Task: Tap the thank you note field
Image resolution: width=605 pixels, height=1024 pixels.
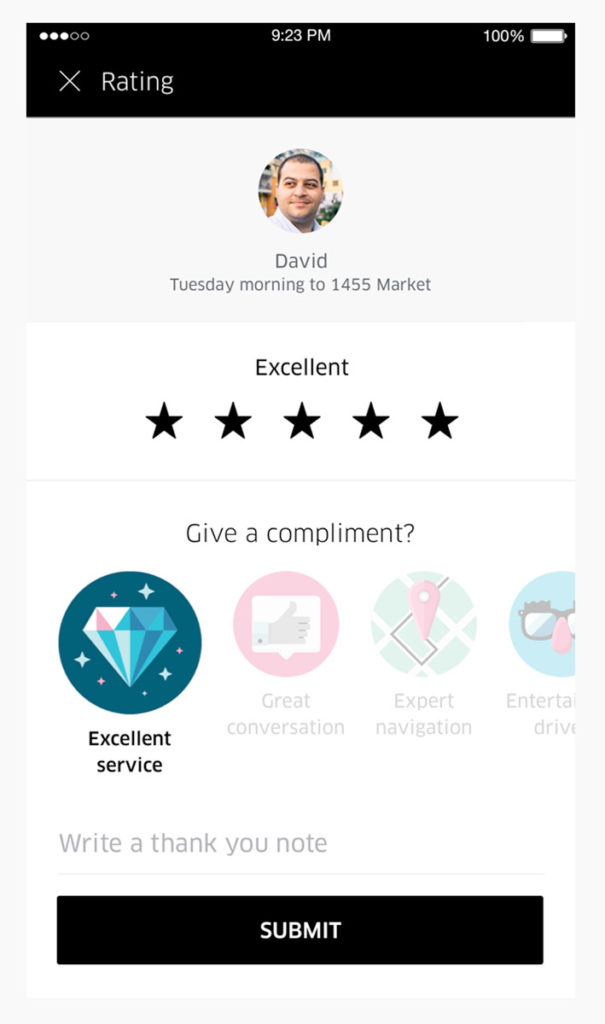Action: point(300,843)
